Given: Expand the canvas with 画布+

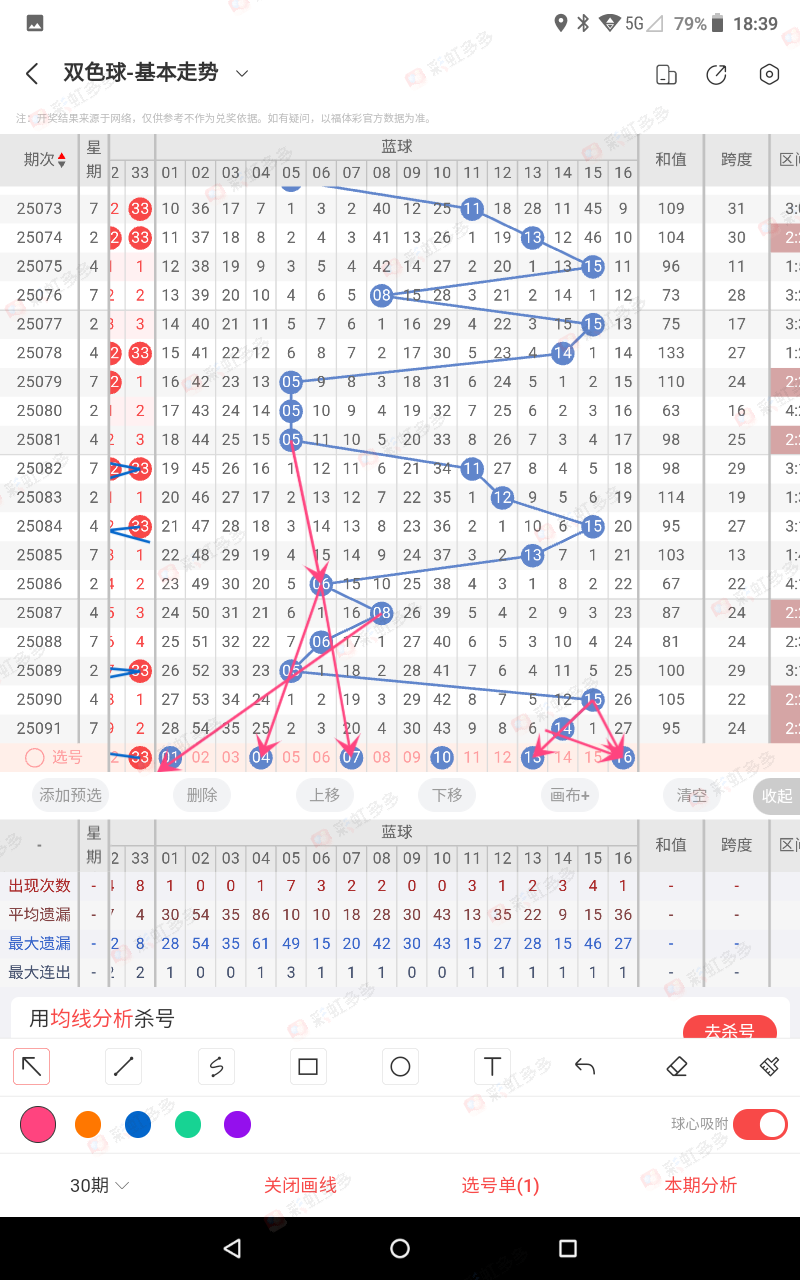Looking at the screenshot, I should click(570, 795).
